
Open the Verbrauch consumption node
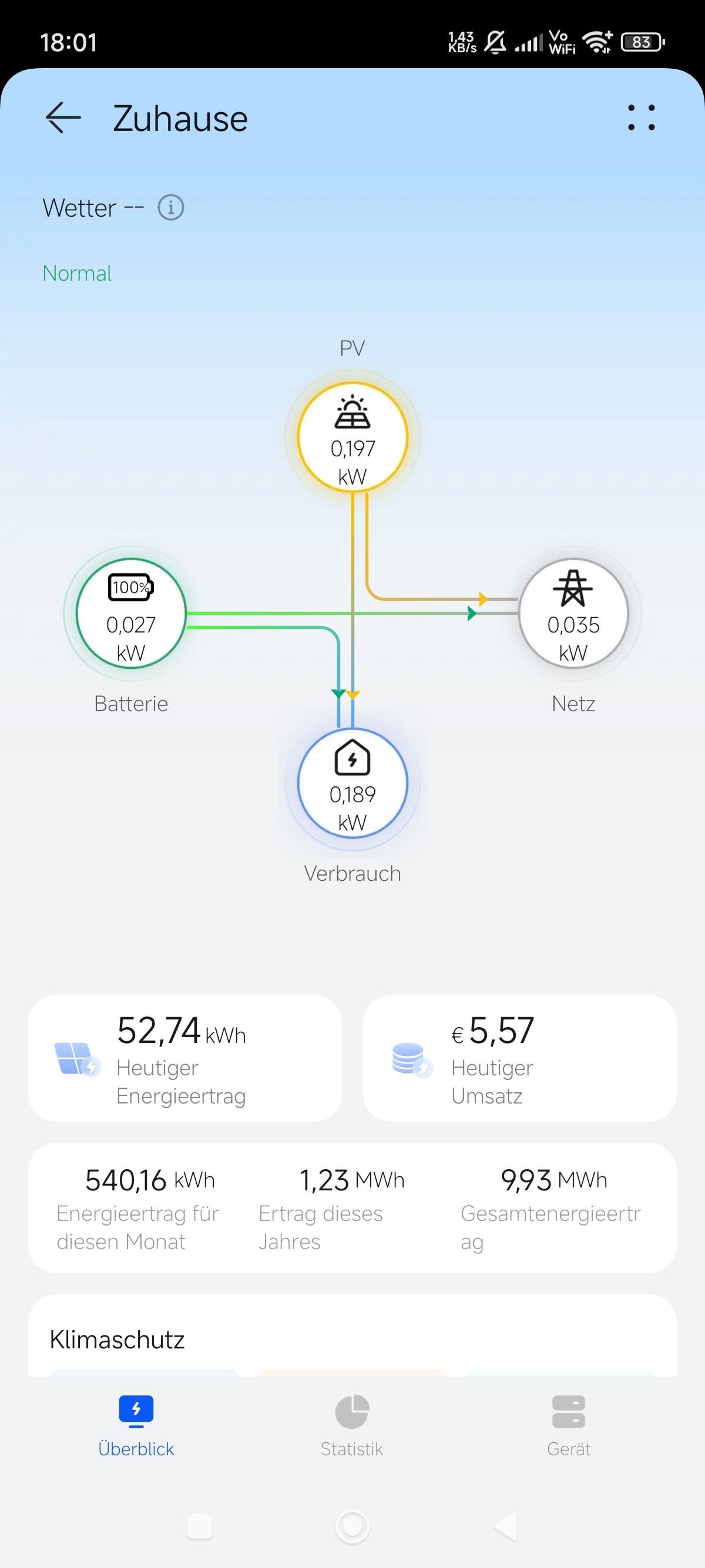coord(352,783)
